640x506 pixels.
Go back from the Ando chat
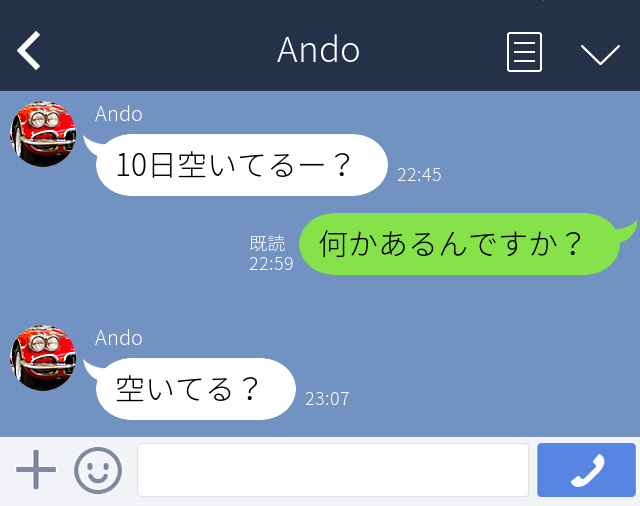[x=30, y=51]
